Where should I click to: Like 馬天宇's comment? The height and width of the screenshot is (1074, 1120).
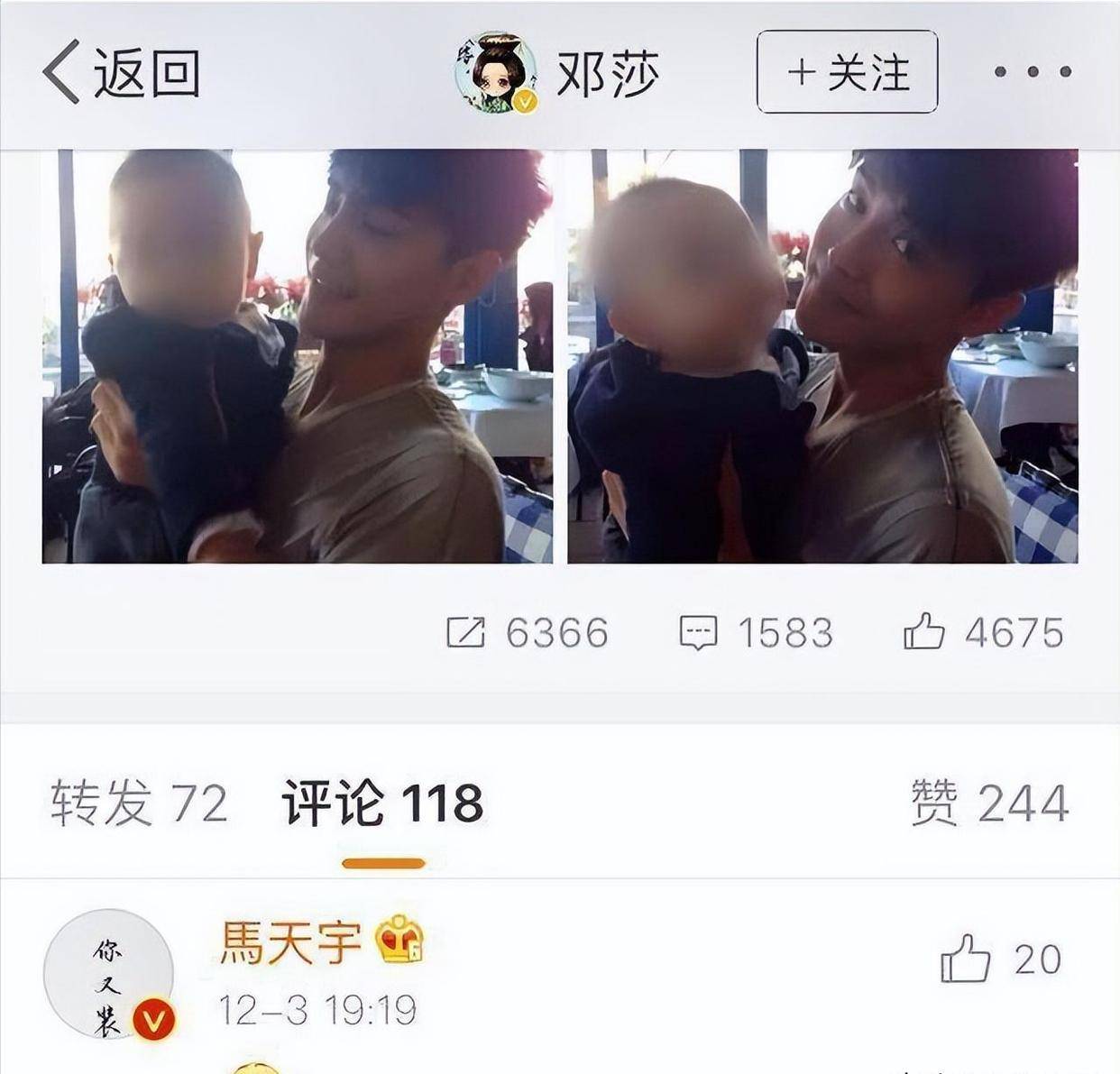tap(966, 959)
